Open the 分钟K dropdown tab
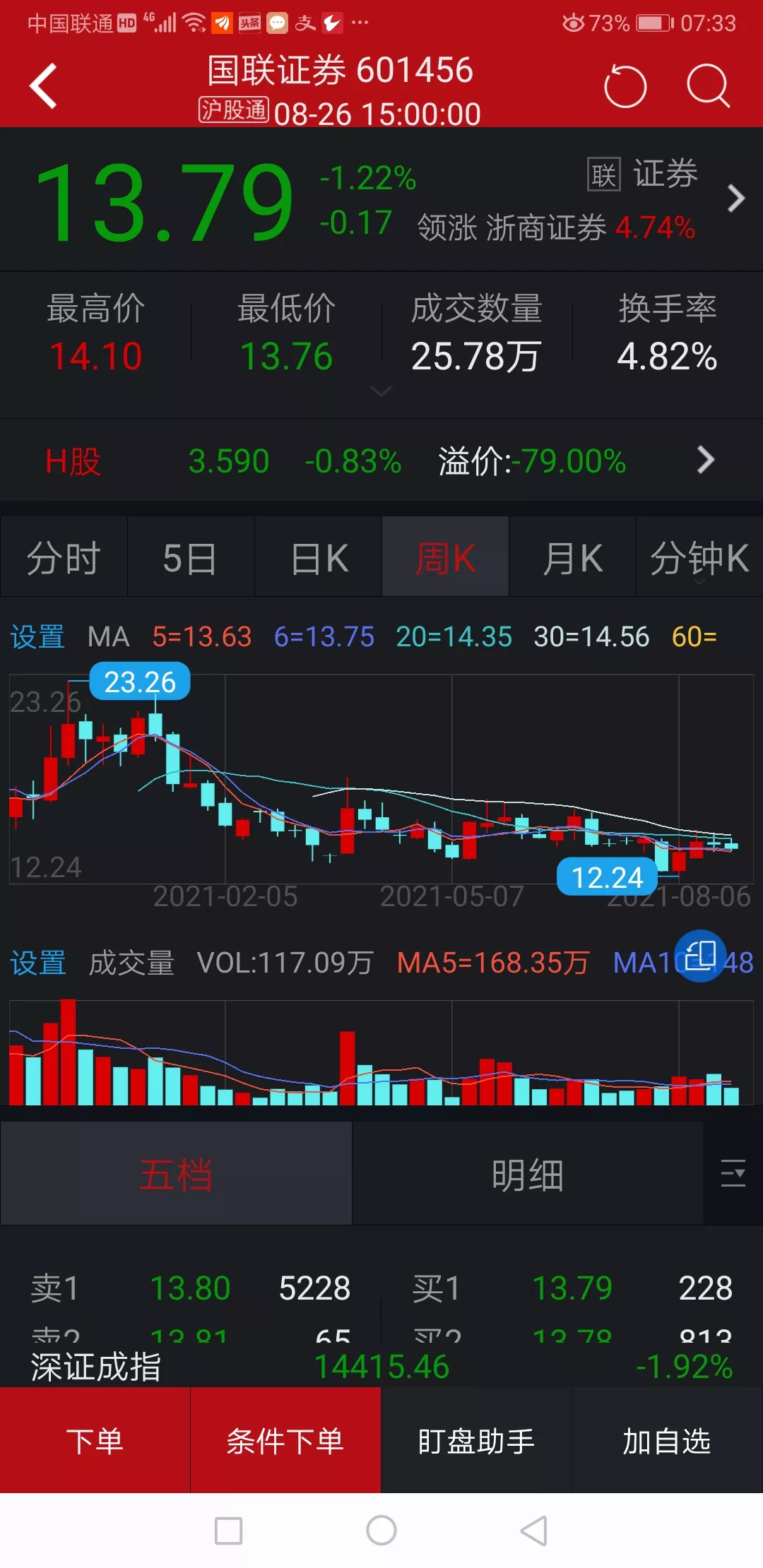 point(699,559)
